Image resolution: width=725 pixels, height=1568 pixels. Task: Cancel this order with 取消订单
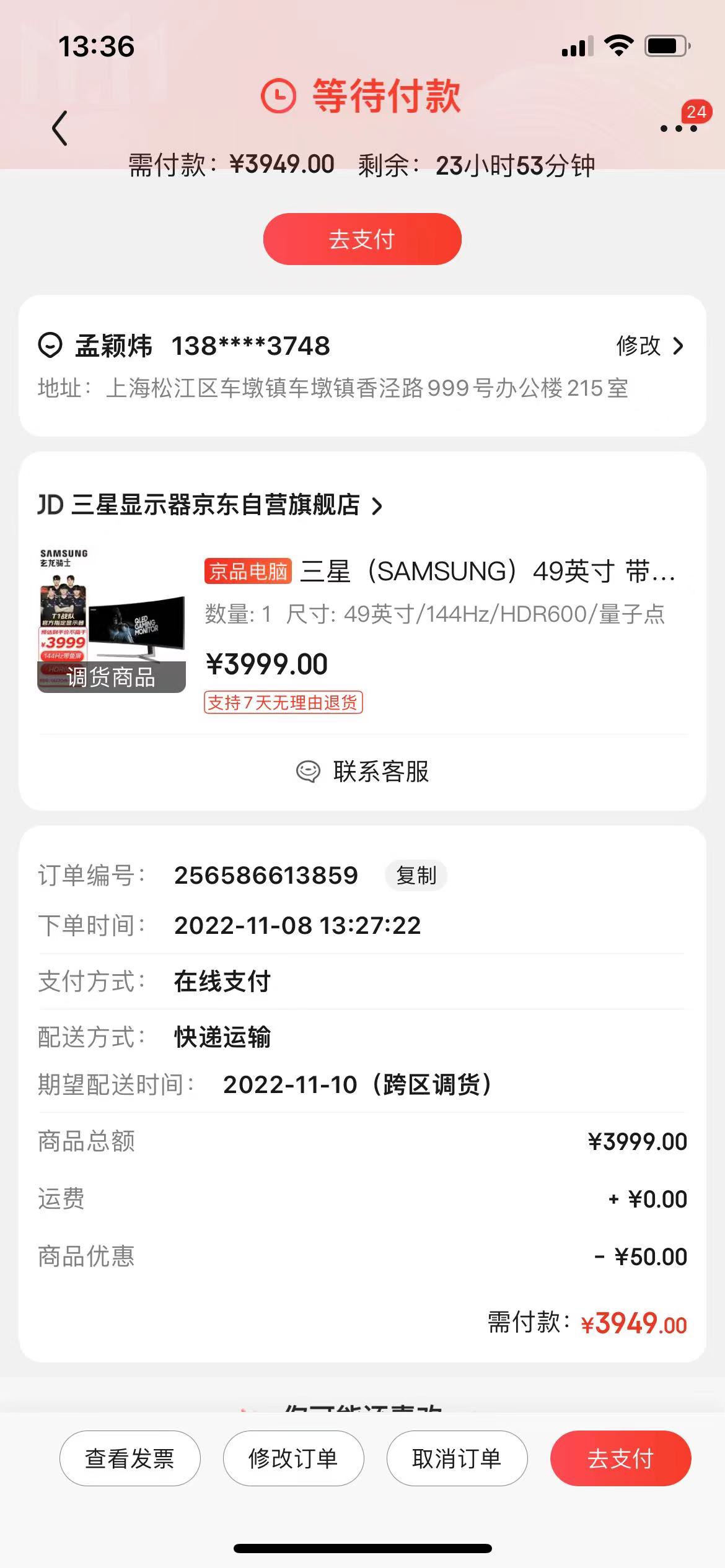(x=457, y=1458)
